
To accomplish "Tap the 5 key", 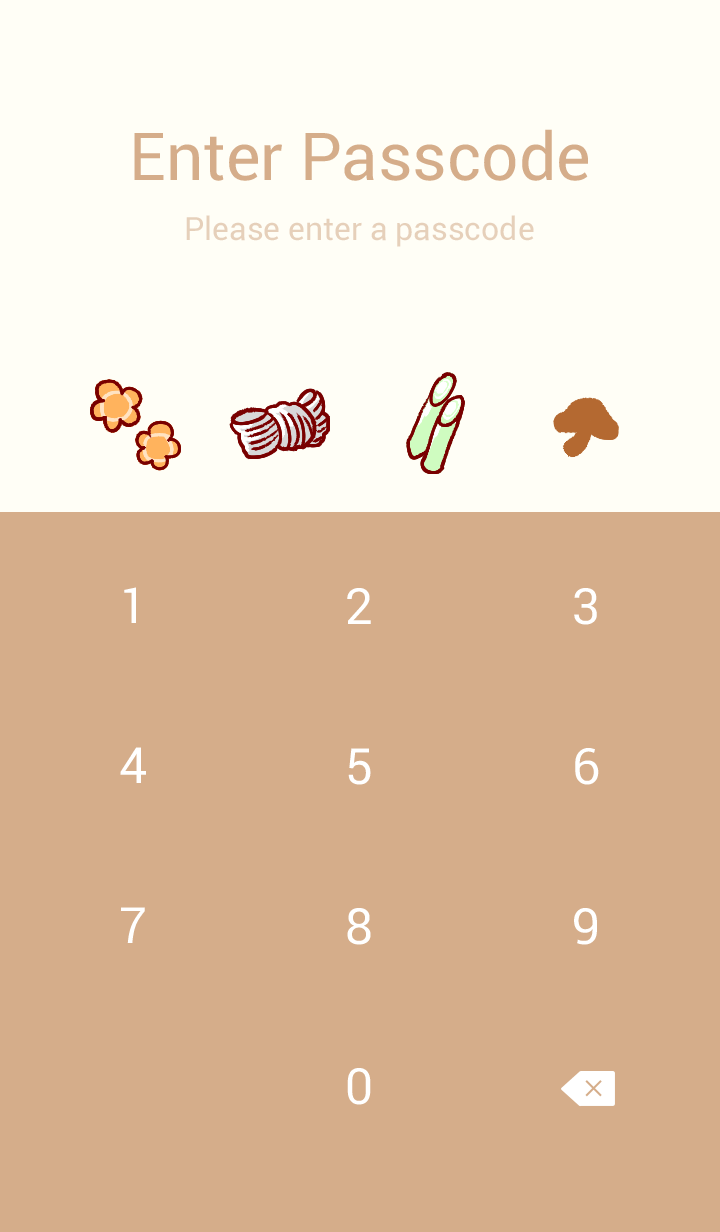I will 359,767.
